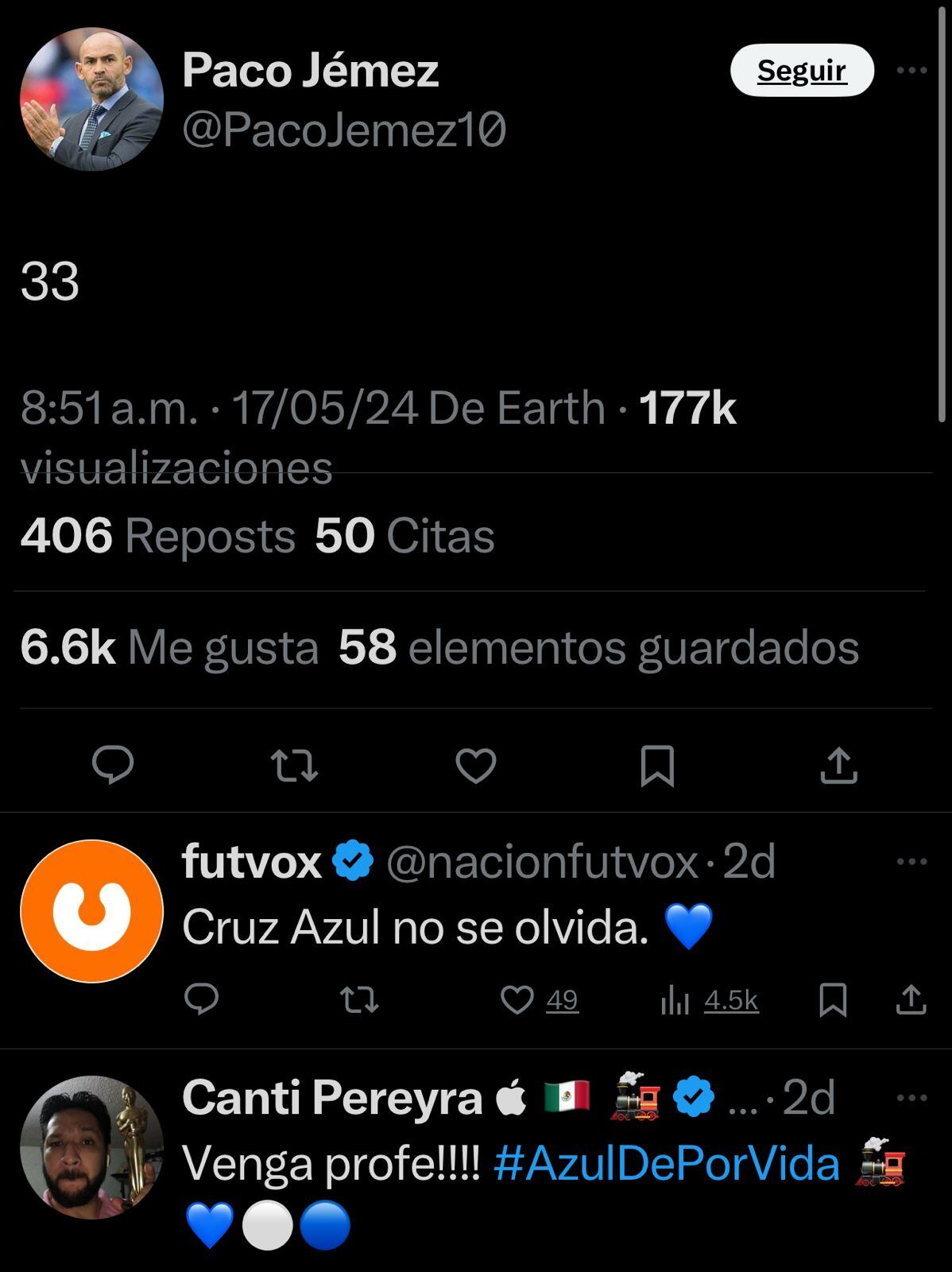Screen dimensions: 952x1272
Task: View the 50 Citas quotes
Action: (404, 536)
